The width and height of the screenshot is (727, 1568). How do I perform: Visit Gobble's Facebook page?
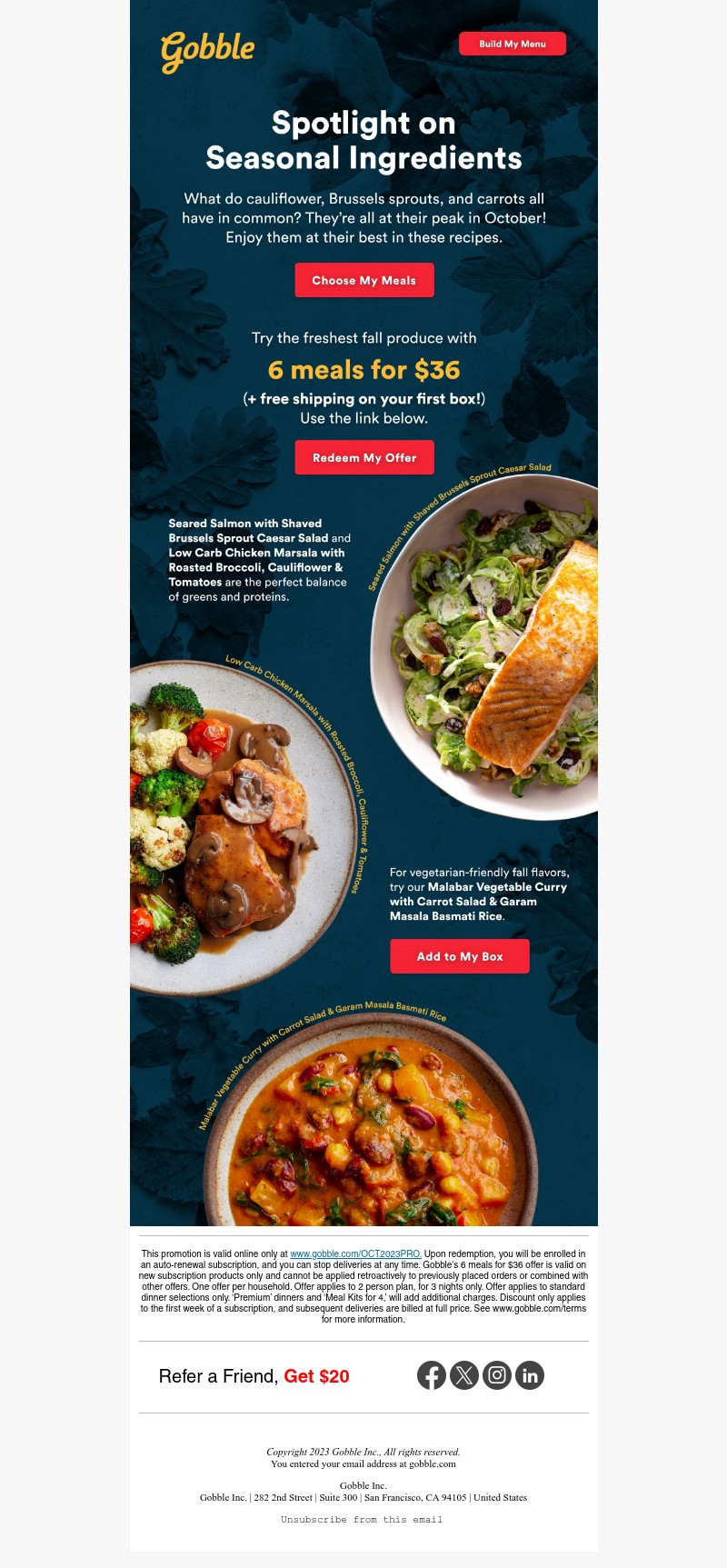pos(432,1375)
